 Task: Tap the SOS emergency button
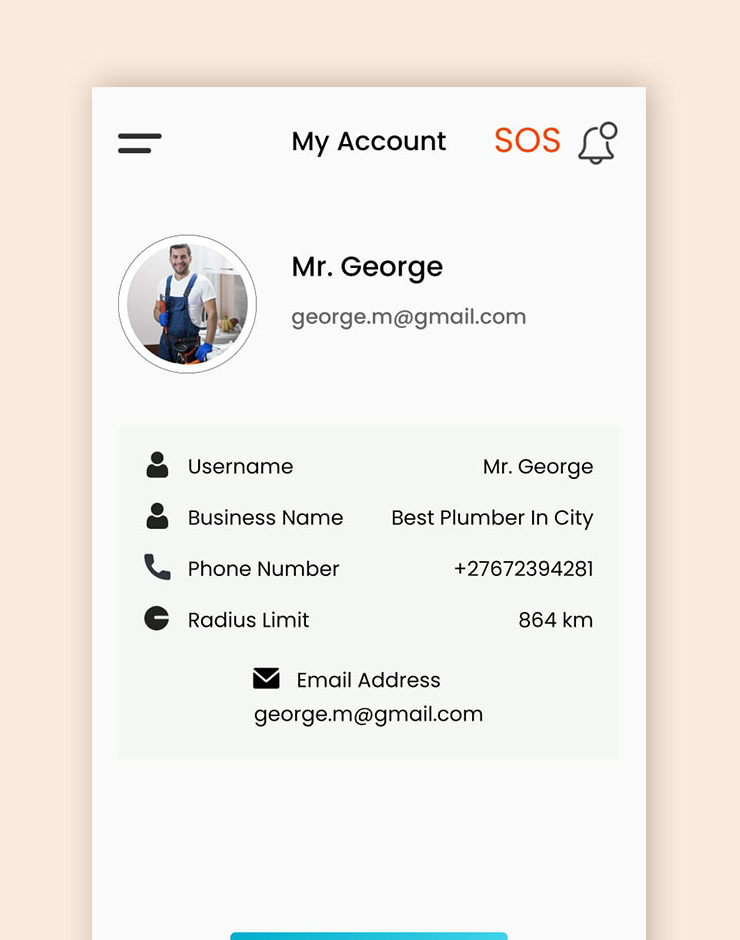(527, 141)
